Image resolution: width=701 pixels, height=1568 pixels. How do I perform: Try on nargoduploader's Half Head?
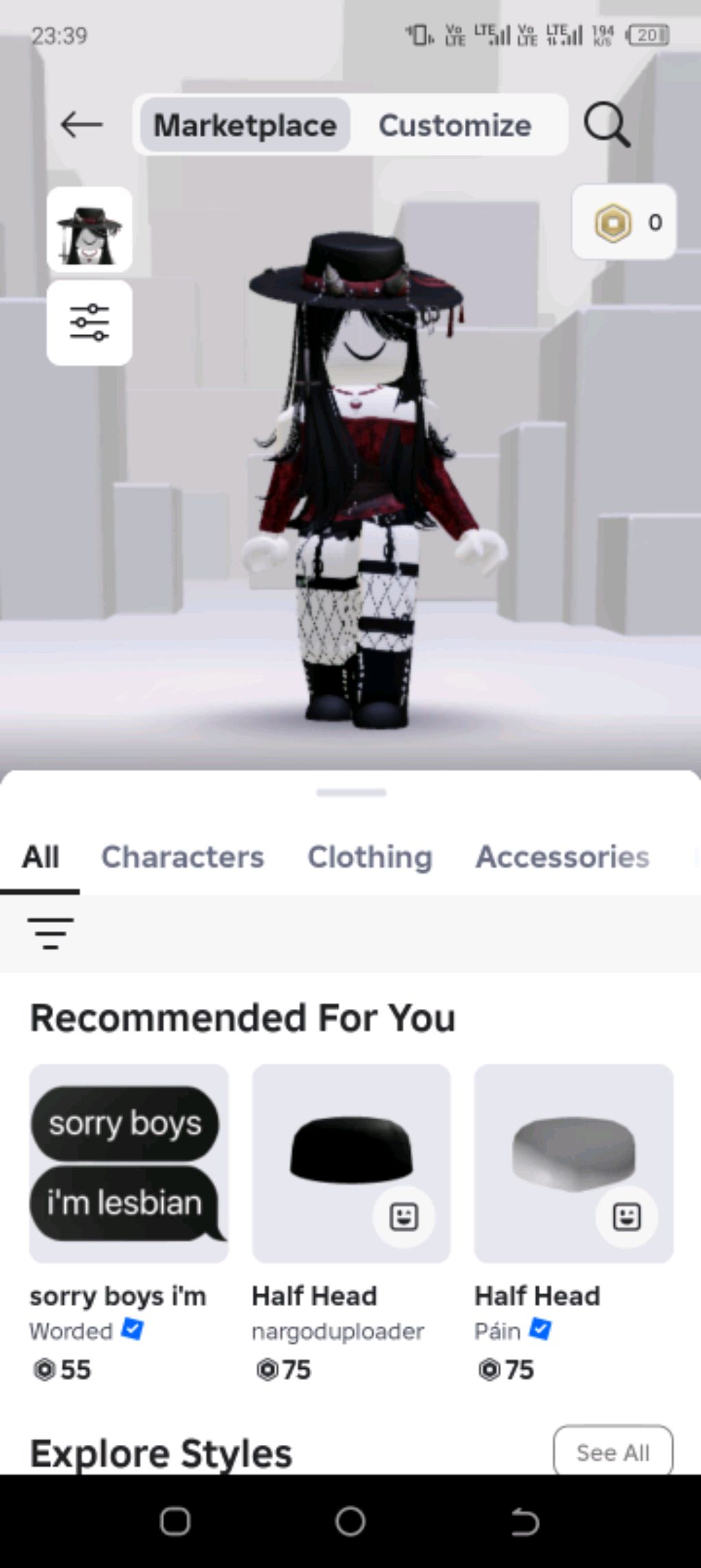click(x=403, y=1217)
